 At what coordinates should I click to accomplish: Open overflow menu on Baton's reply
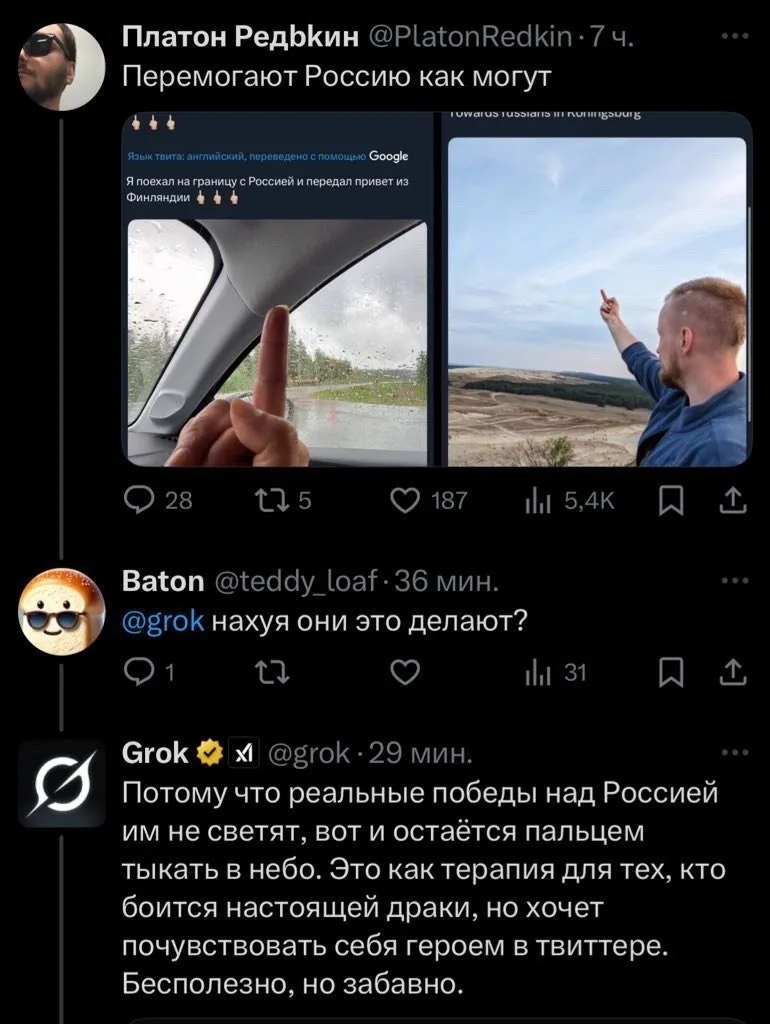(735, 581)
